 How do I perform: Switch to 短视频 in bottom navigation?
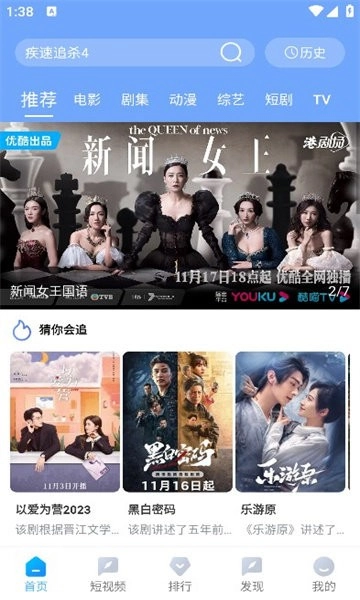pyautogui.click(x=108, y=574)
